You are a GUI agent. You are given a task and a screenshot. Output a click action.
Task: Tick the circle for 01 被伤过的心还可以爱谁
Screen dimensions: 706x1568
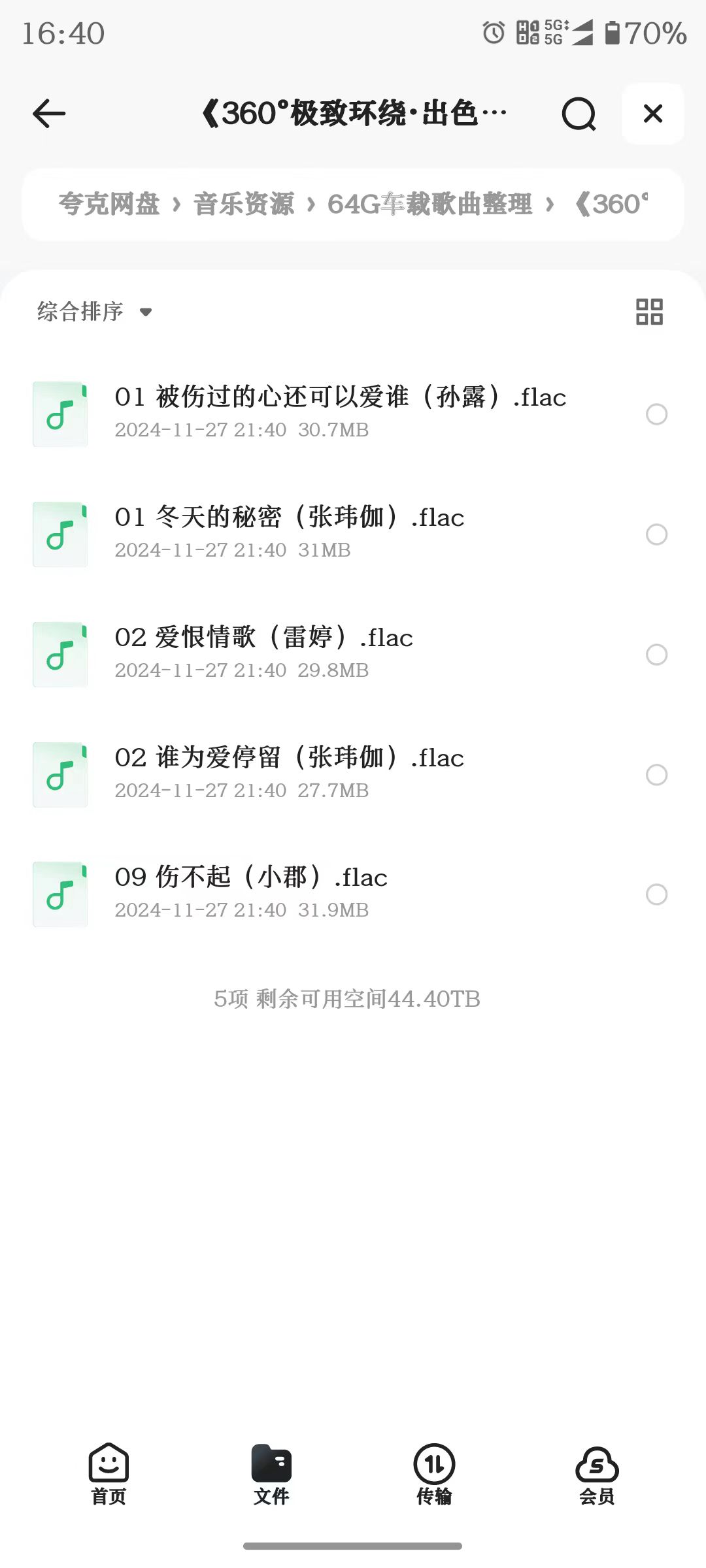coord(656,414)
